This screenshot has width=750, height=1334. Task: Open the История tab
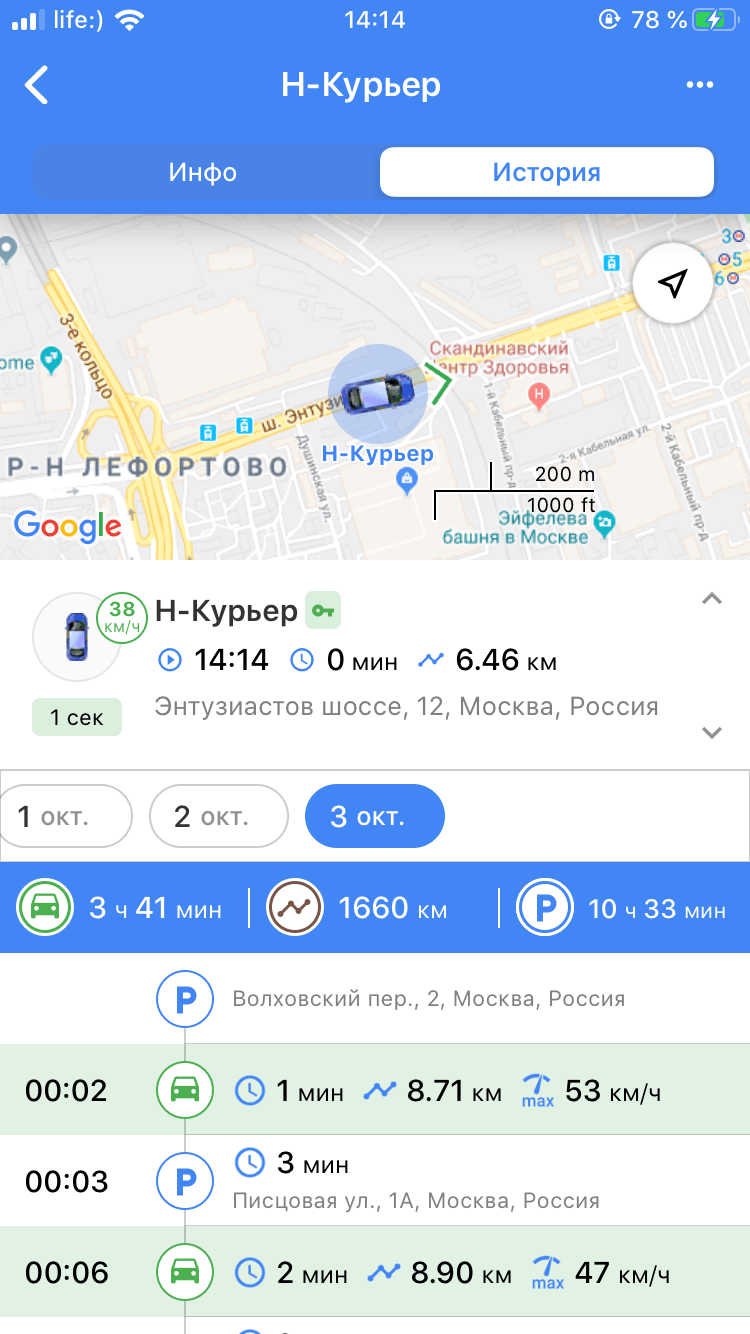tap(546, 171)
